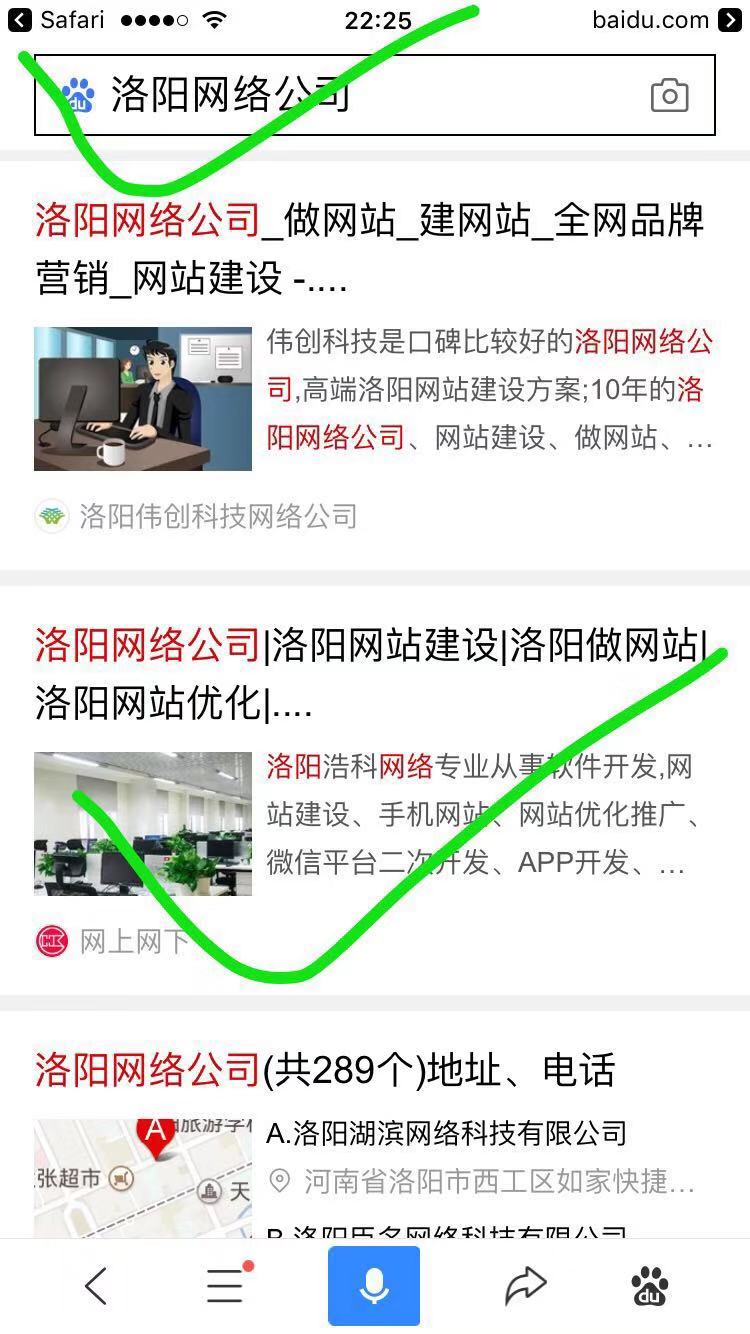Start voice search with the microphone
Screen dimensions: 750x1334
(x=374, y=1286)
